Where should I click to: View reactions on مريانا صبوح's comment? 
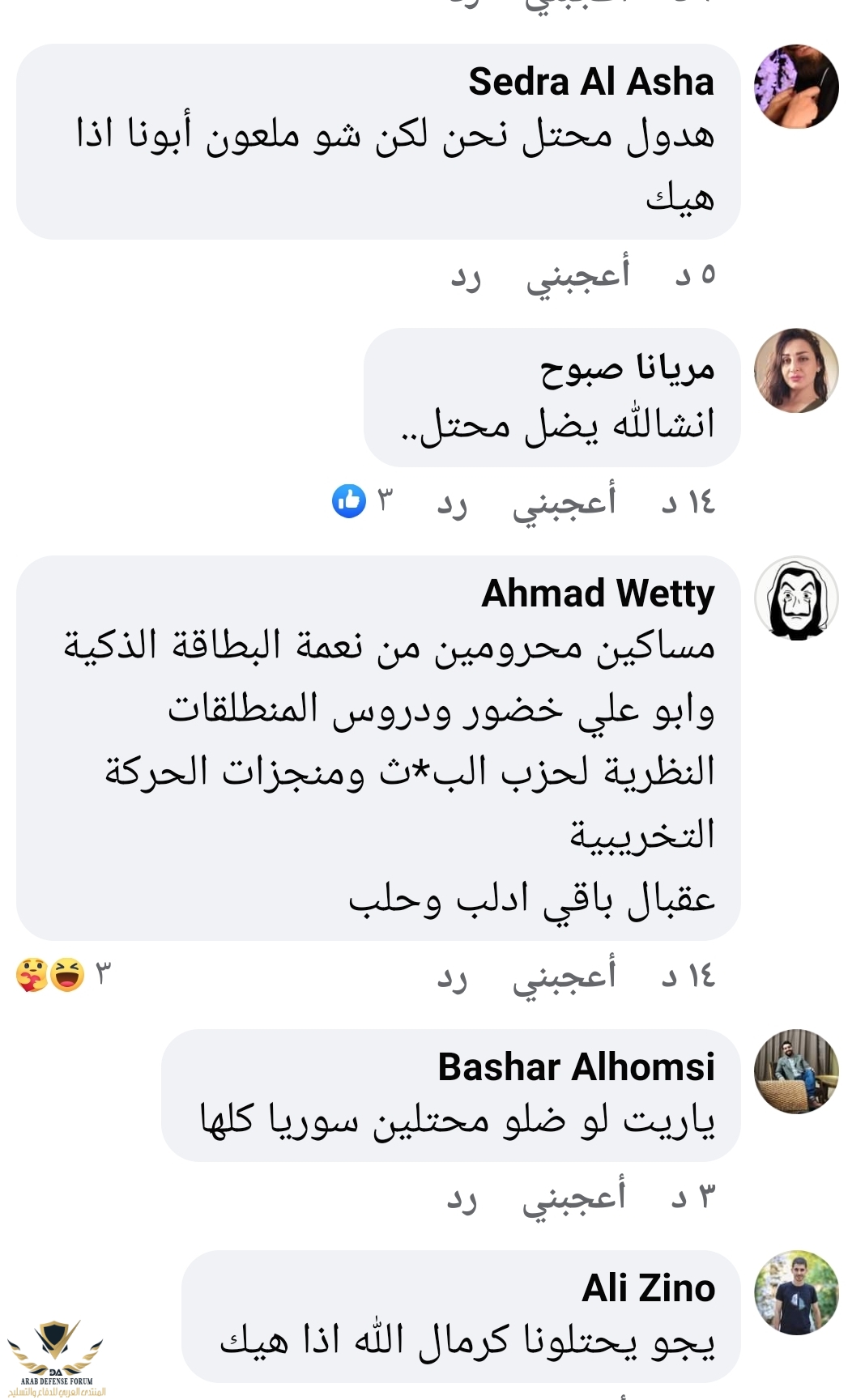pos(362,501)
